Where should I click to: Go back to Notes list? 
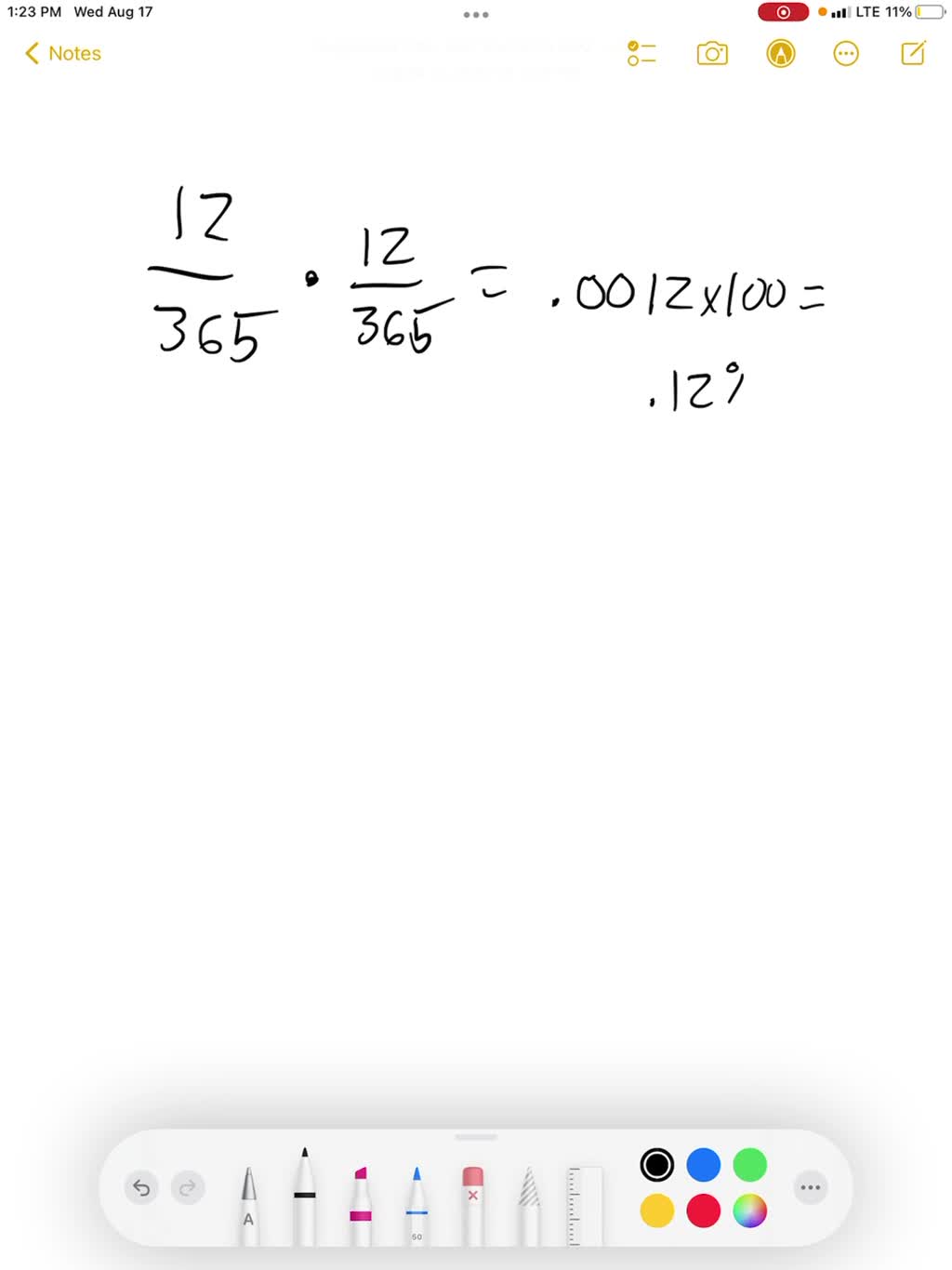point(63,54)
